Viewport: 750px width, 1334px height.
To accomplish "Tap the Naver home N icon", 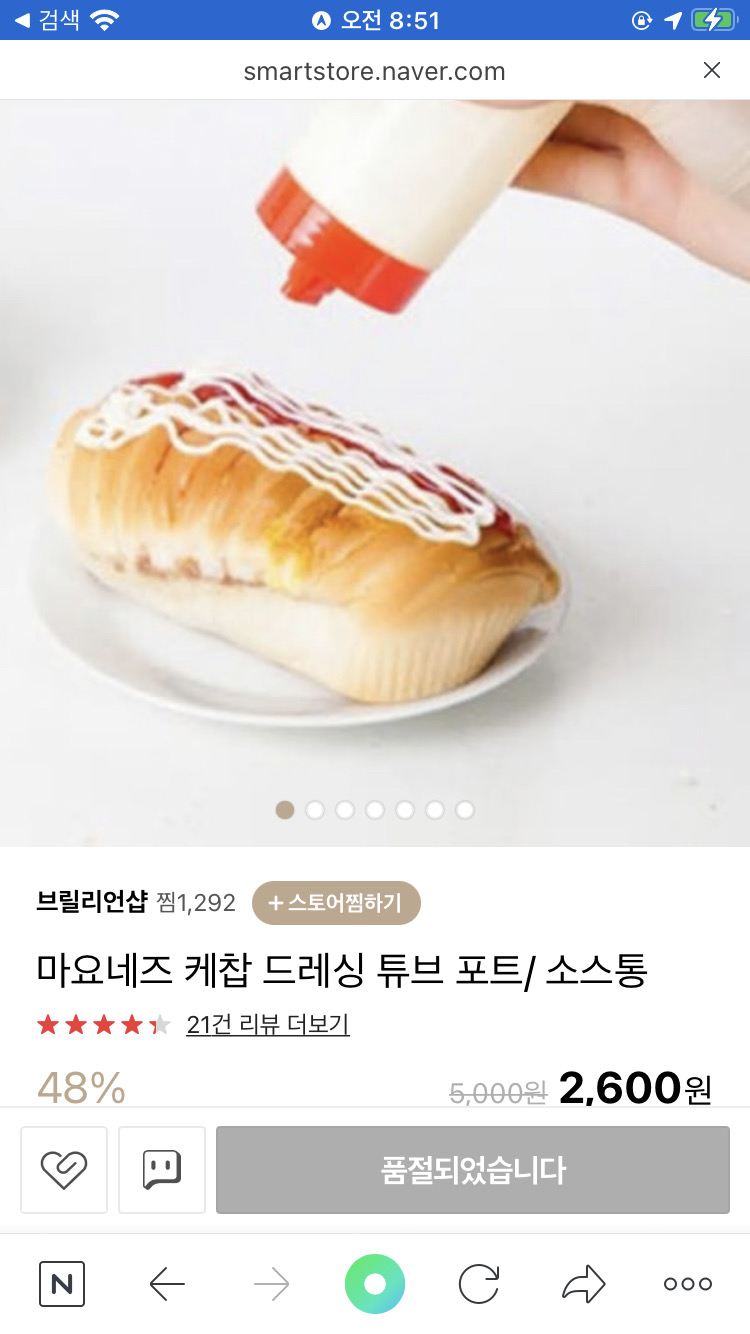I will click(61, 1284).
